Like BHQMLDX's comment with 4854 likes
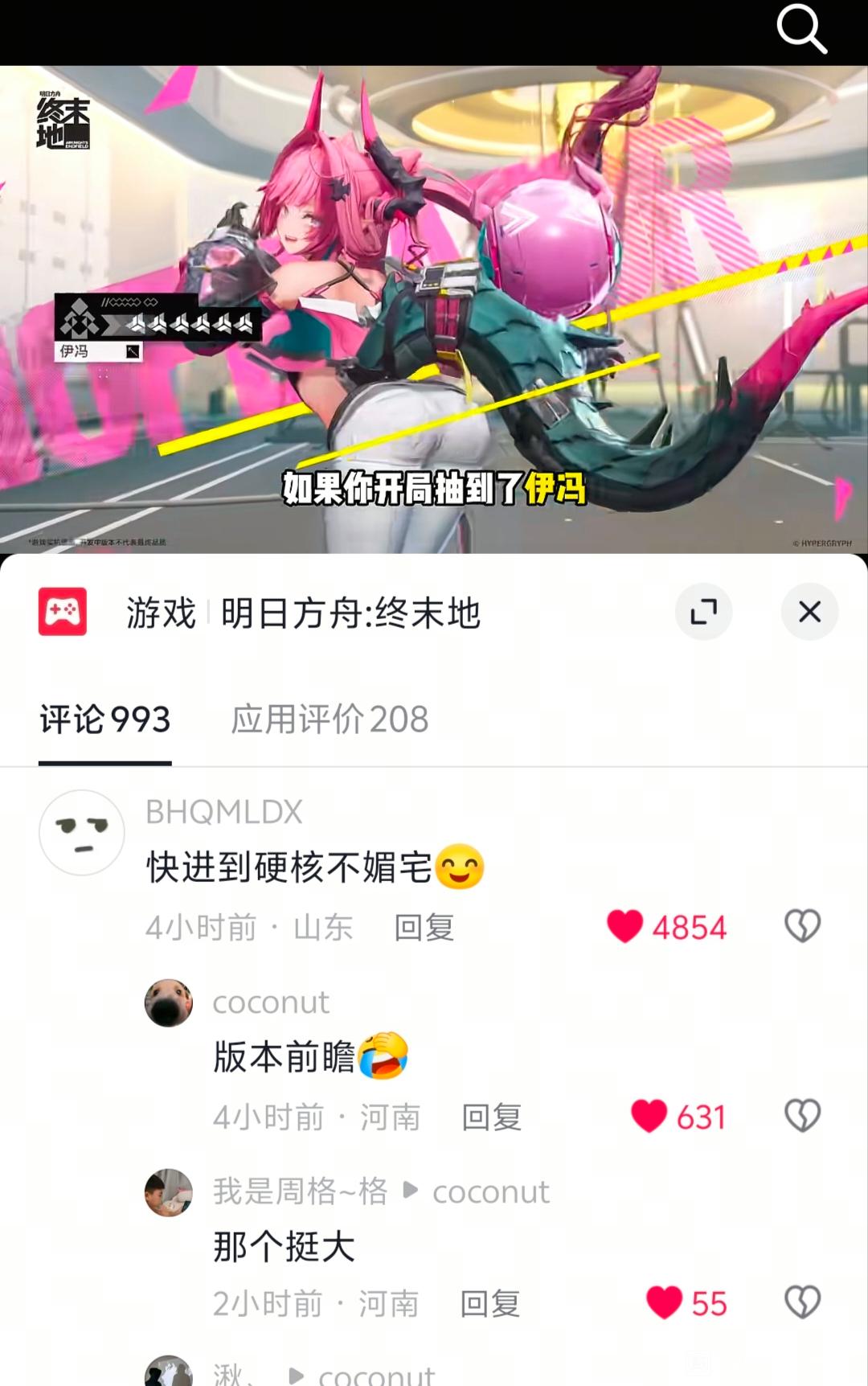Screen dimensions: 868x1386 click(x=625, y=926)
